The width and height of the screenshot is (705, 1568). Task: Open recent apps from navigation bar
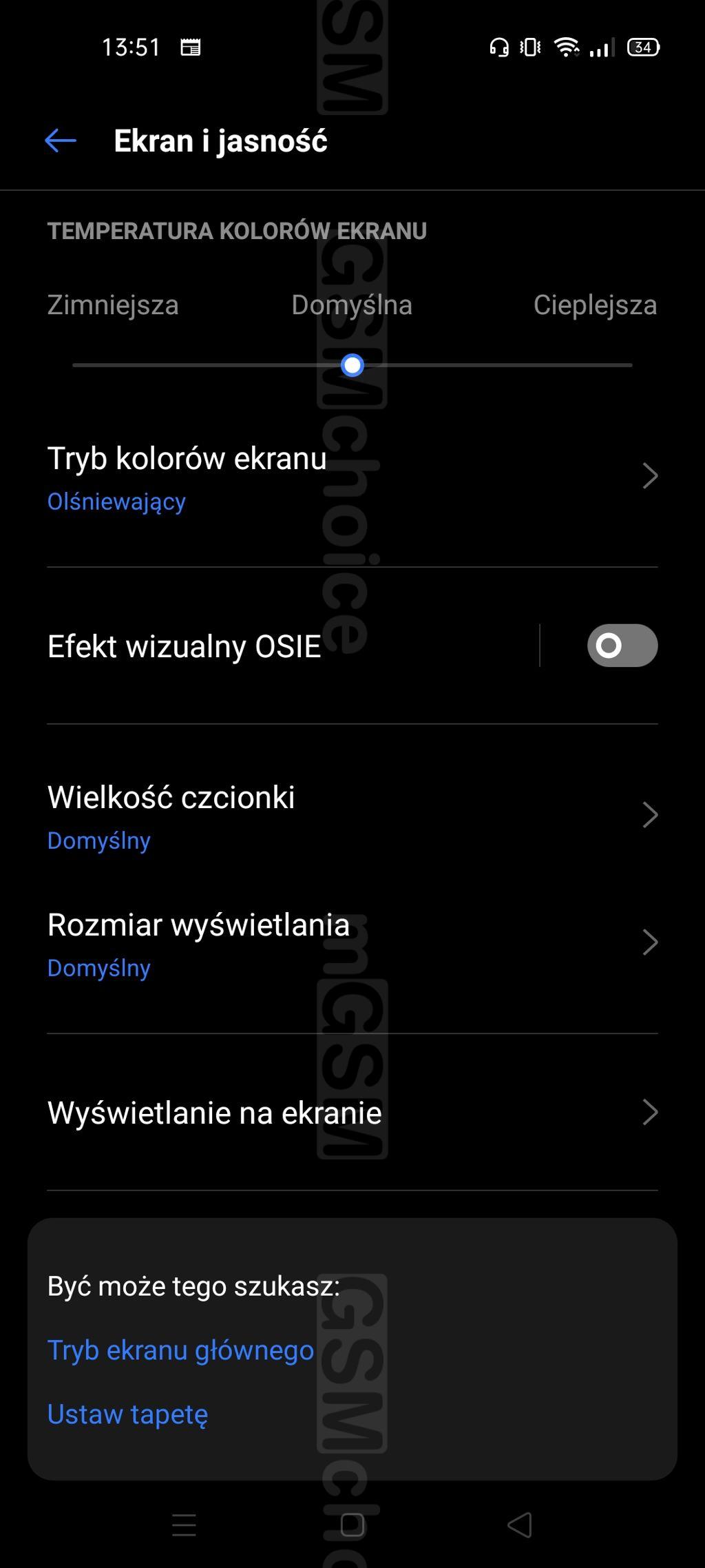(184, 1525)
